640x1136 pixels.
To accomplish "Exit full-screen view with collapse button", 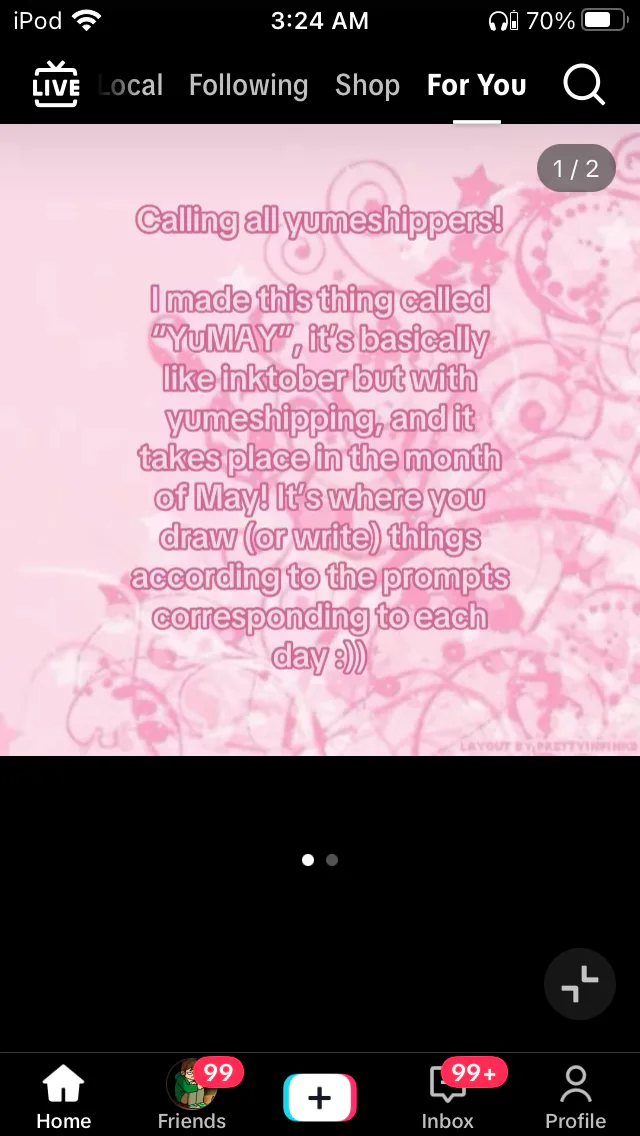I will coord(579,984).
